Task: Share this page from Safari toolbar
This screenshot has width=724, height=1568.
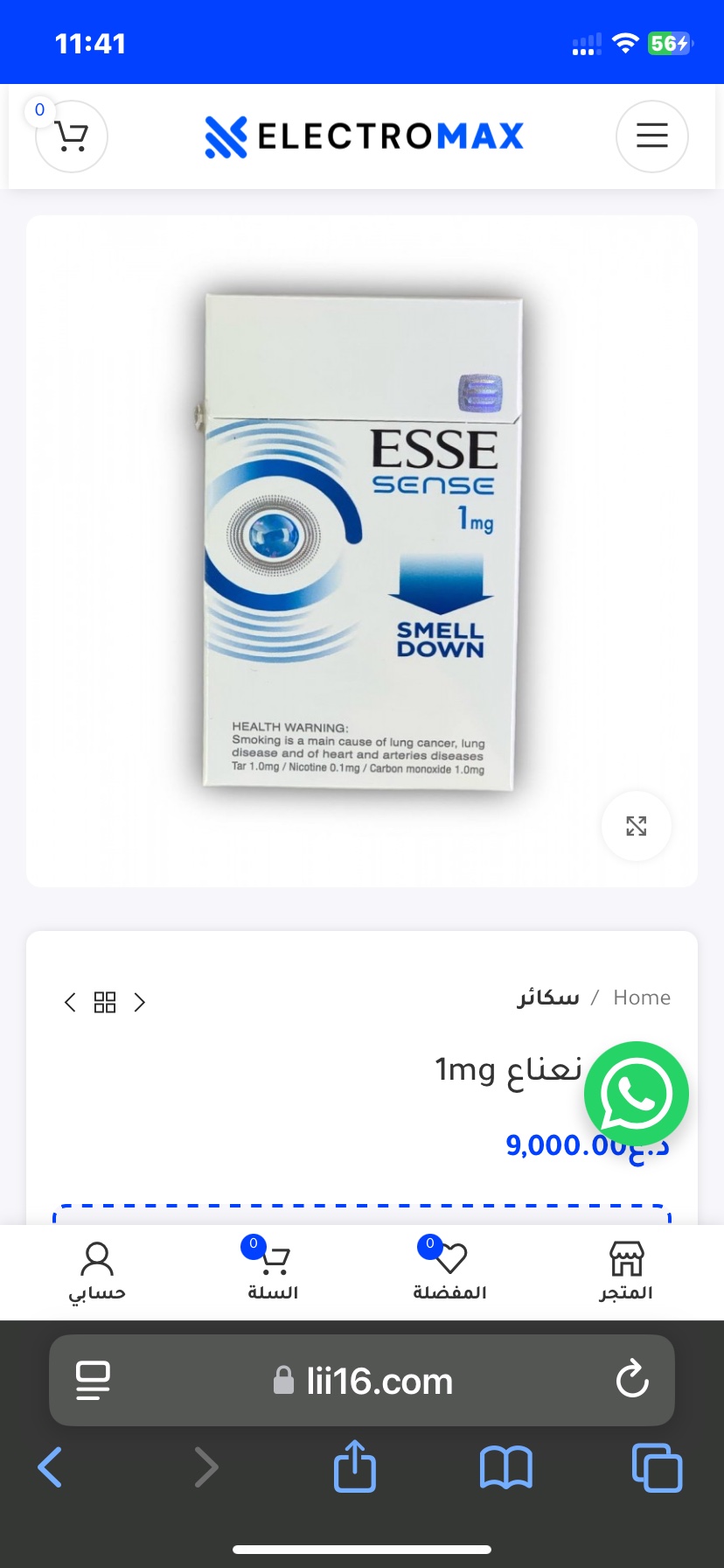Action: (x=355, y=1466)
